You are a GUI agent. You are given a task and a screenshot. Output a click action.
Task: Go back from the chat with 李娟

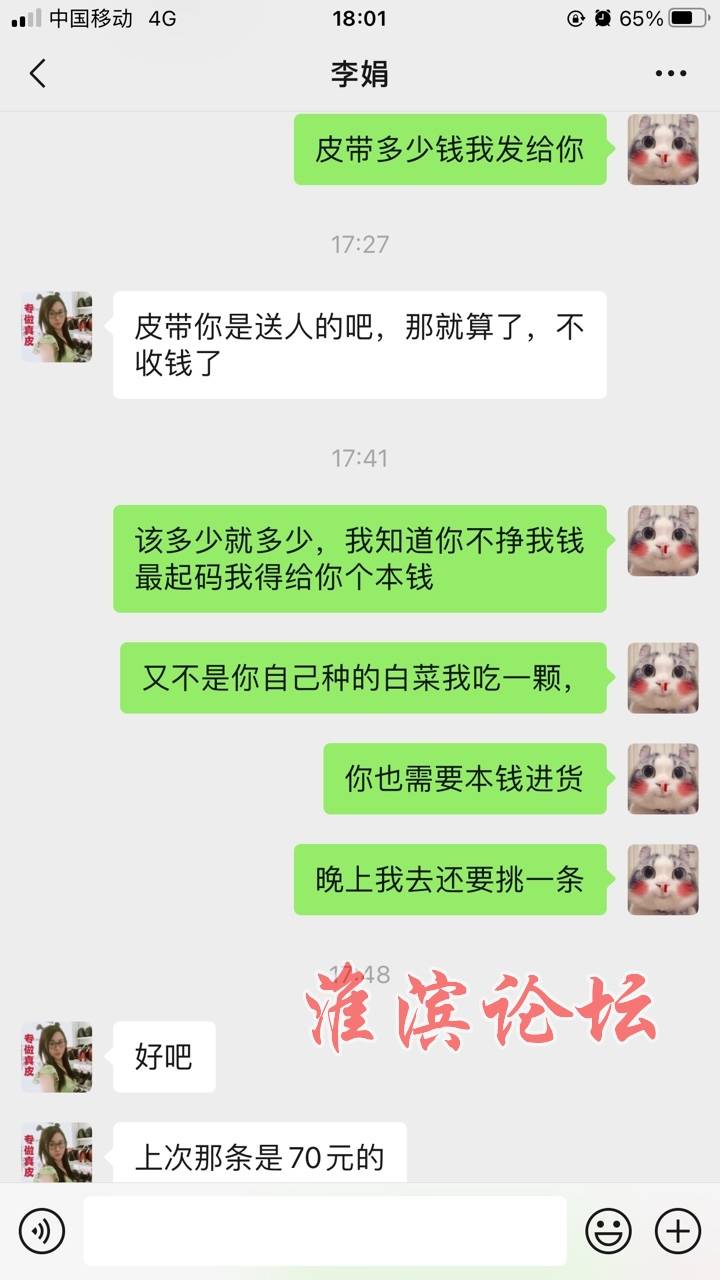tap(38, 73)
